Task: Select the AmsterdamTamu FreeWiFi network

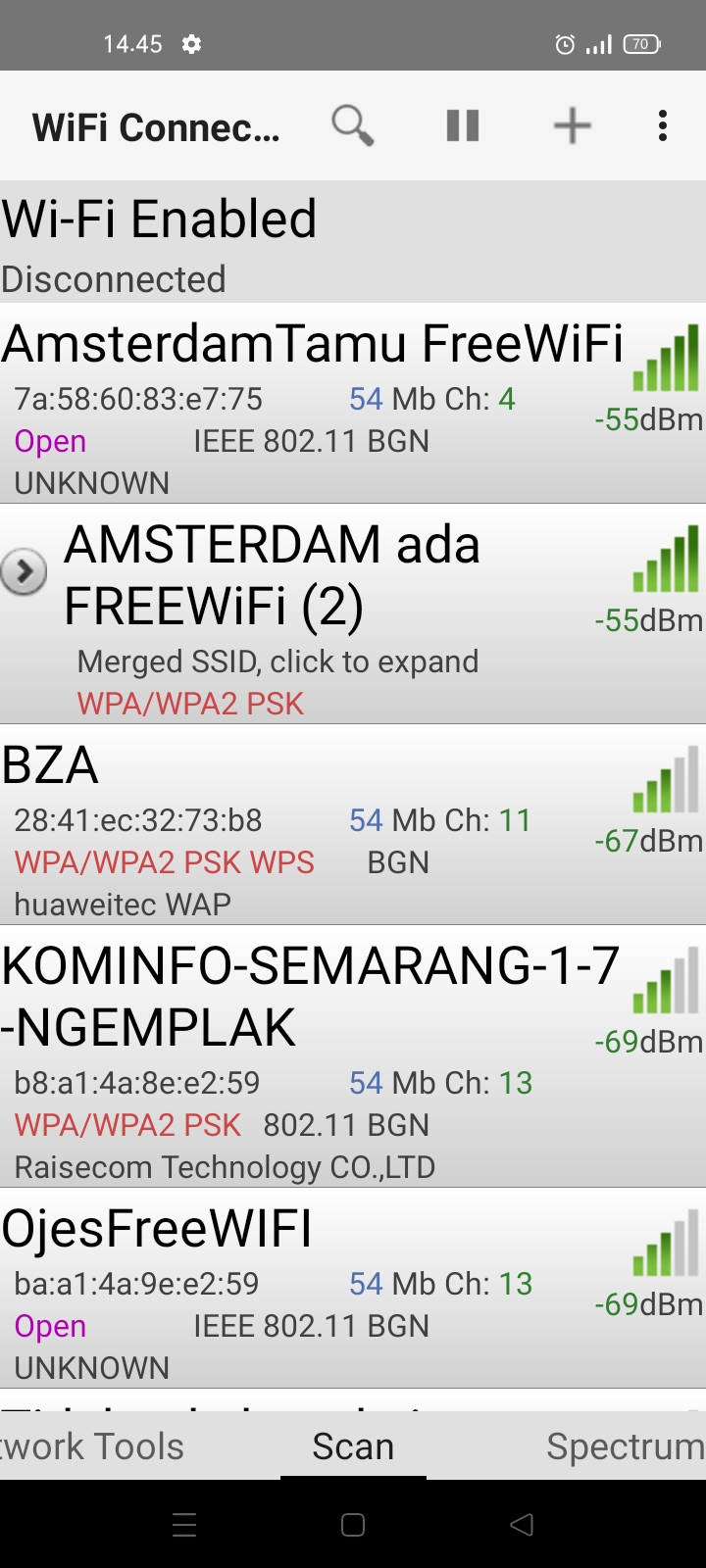Action: point(353,403)
